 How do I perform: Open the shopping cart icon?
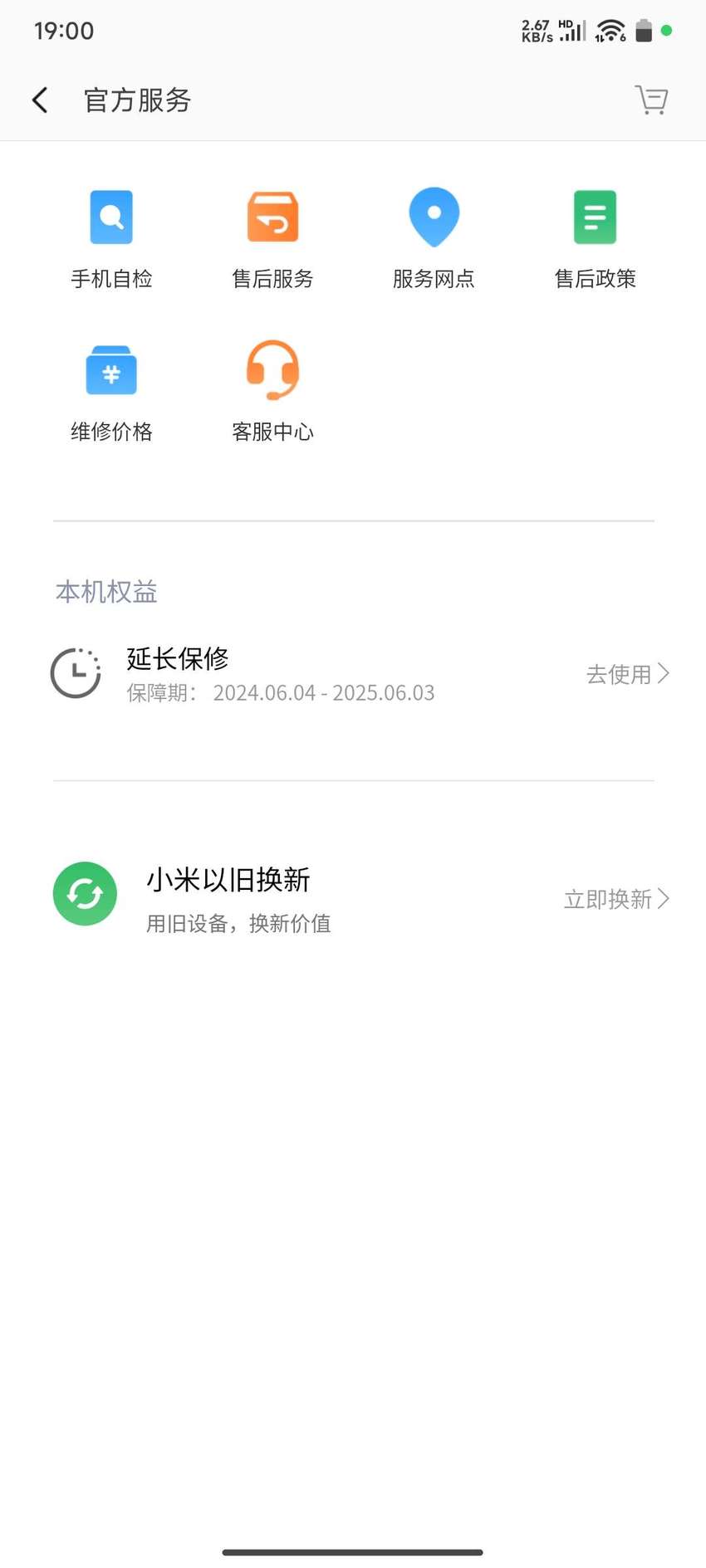[x=652, y=100]
